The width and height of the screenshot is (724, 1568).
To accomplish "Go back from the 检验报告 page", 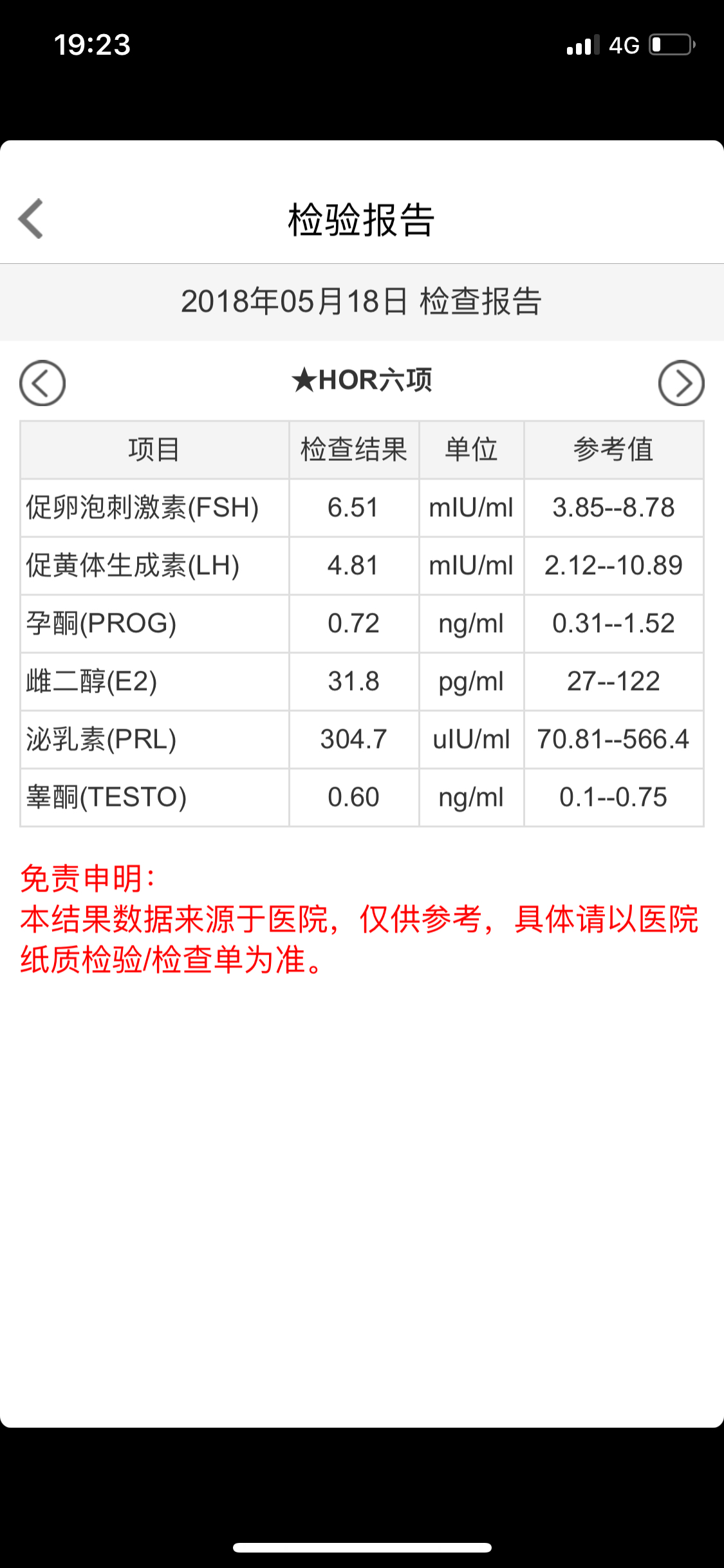I will [31, 219].
